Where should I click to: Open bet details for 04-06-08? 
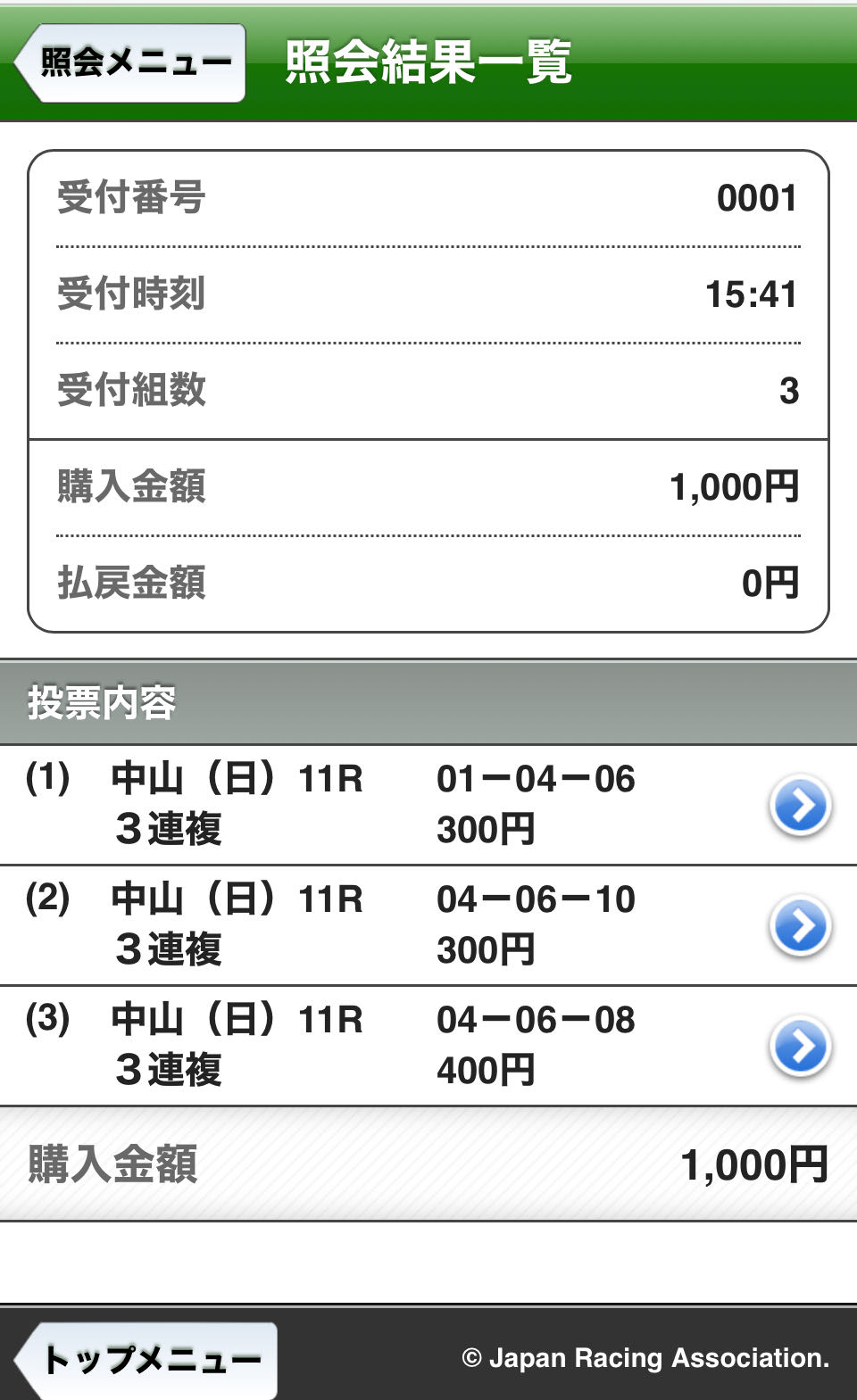(800, 1047)
